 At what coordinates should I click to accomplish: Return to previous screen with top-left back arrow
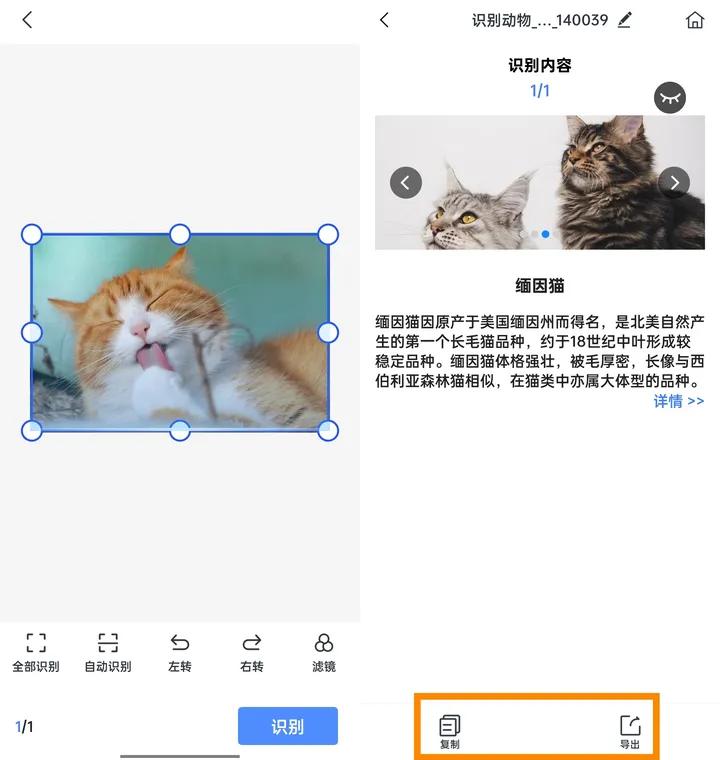26,19
